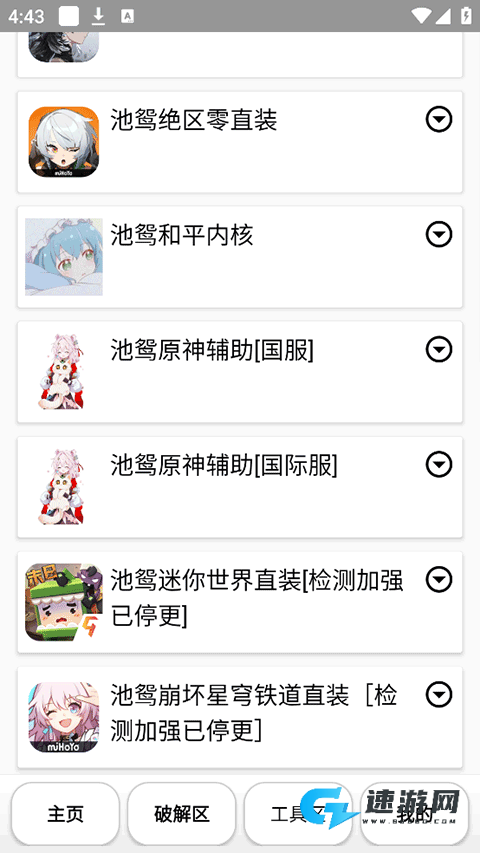Open the 池鸳迷你世界直装 card
This screenshot has height=853, width=480.
click(240, 602)
